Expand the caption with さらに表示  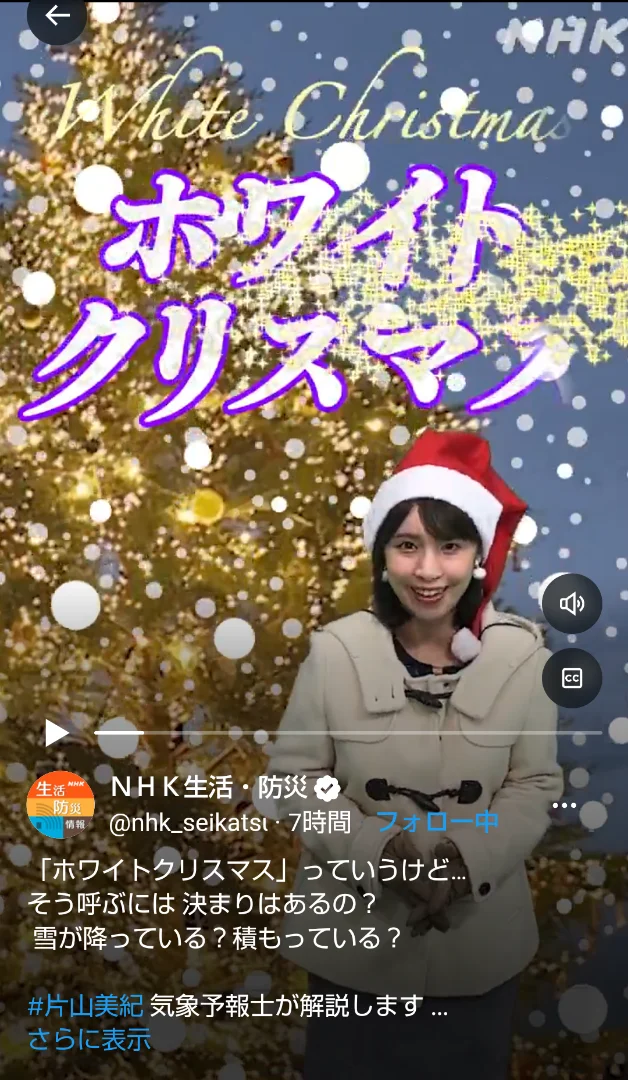point(89,1039)
